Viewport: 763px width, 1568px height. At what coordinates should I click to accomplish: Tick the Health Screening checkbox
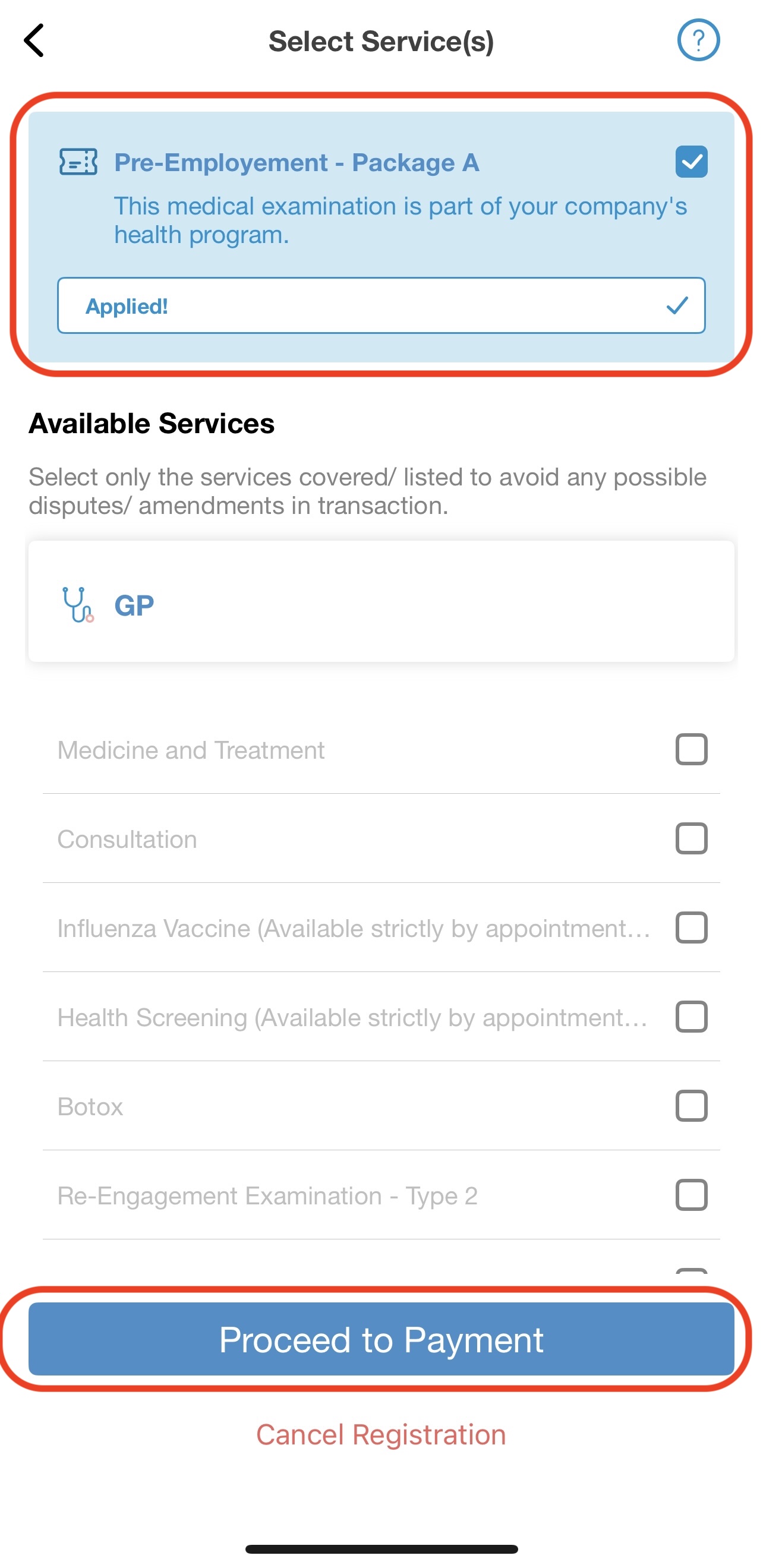coord(691,1017)
